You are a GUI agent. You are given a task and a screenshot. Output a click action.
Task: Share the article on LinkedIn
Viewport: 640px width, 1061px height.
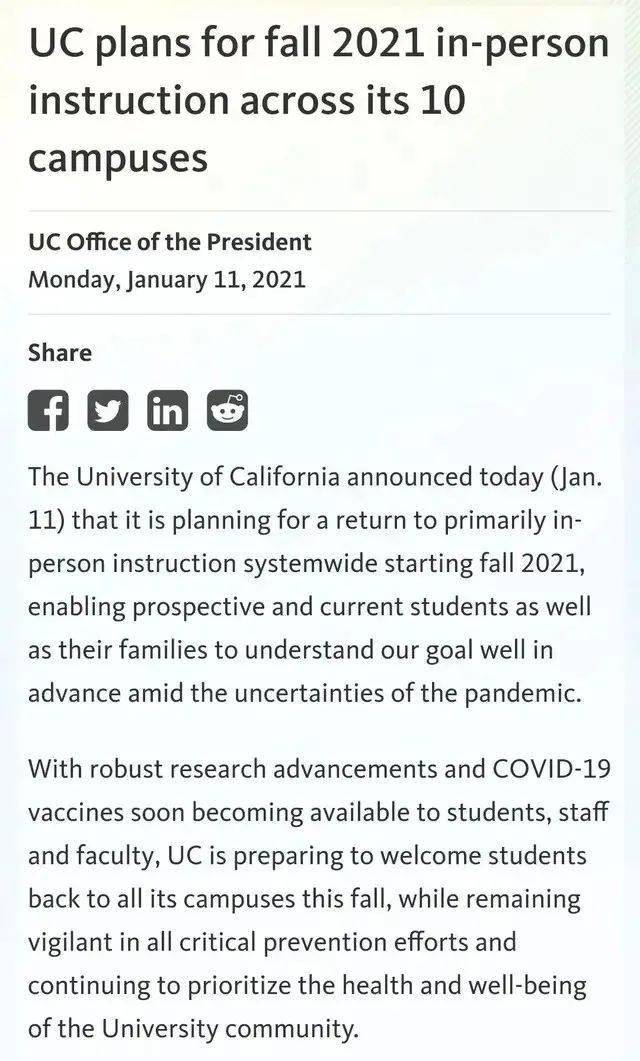(x=167, y=410)
